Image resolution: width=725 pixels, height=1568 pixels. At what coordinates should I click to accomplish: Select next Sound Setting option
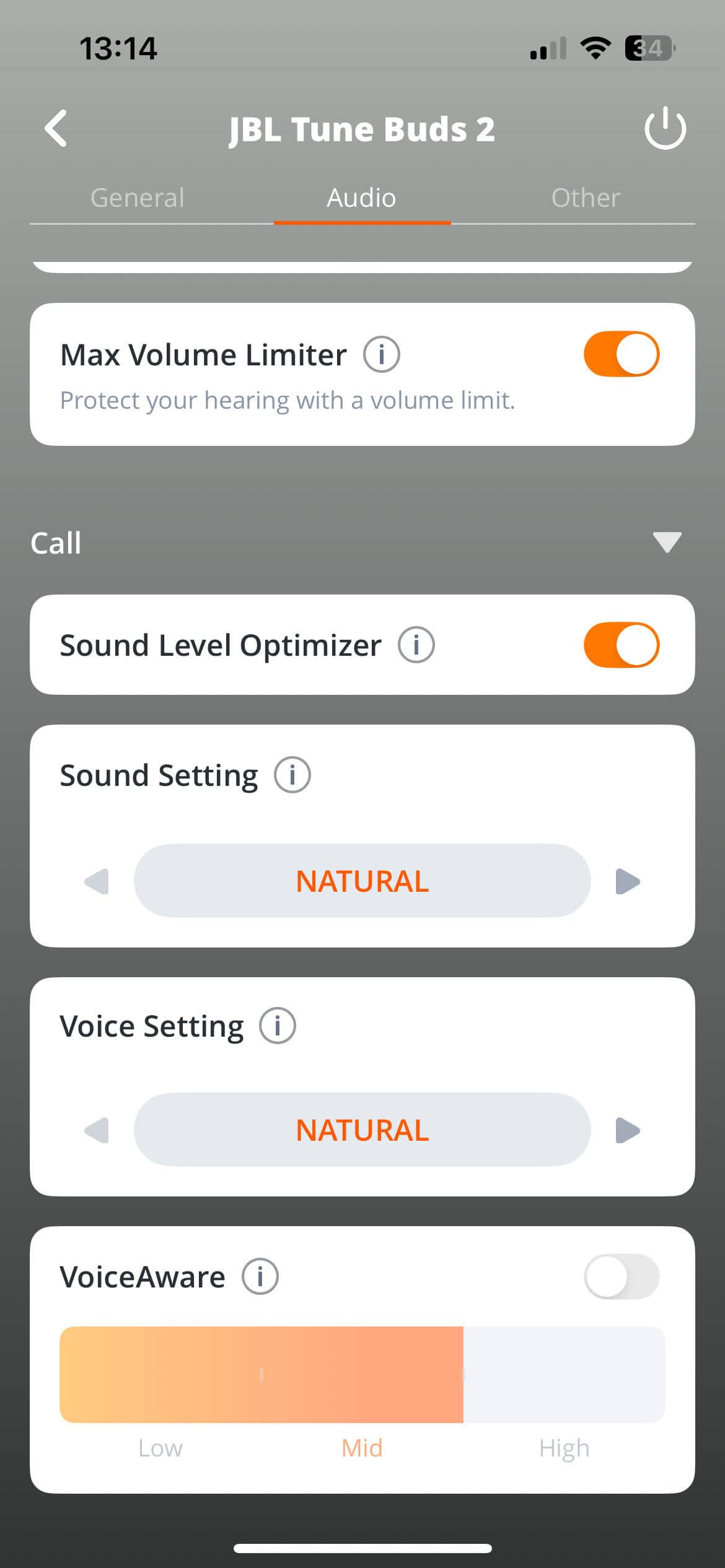pyautogui.click(x=627, y=881)
